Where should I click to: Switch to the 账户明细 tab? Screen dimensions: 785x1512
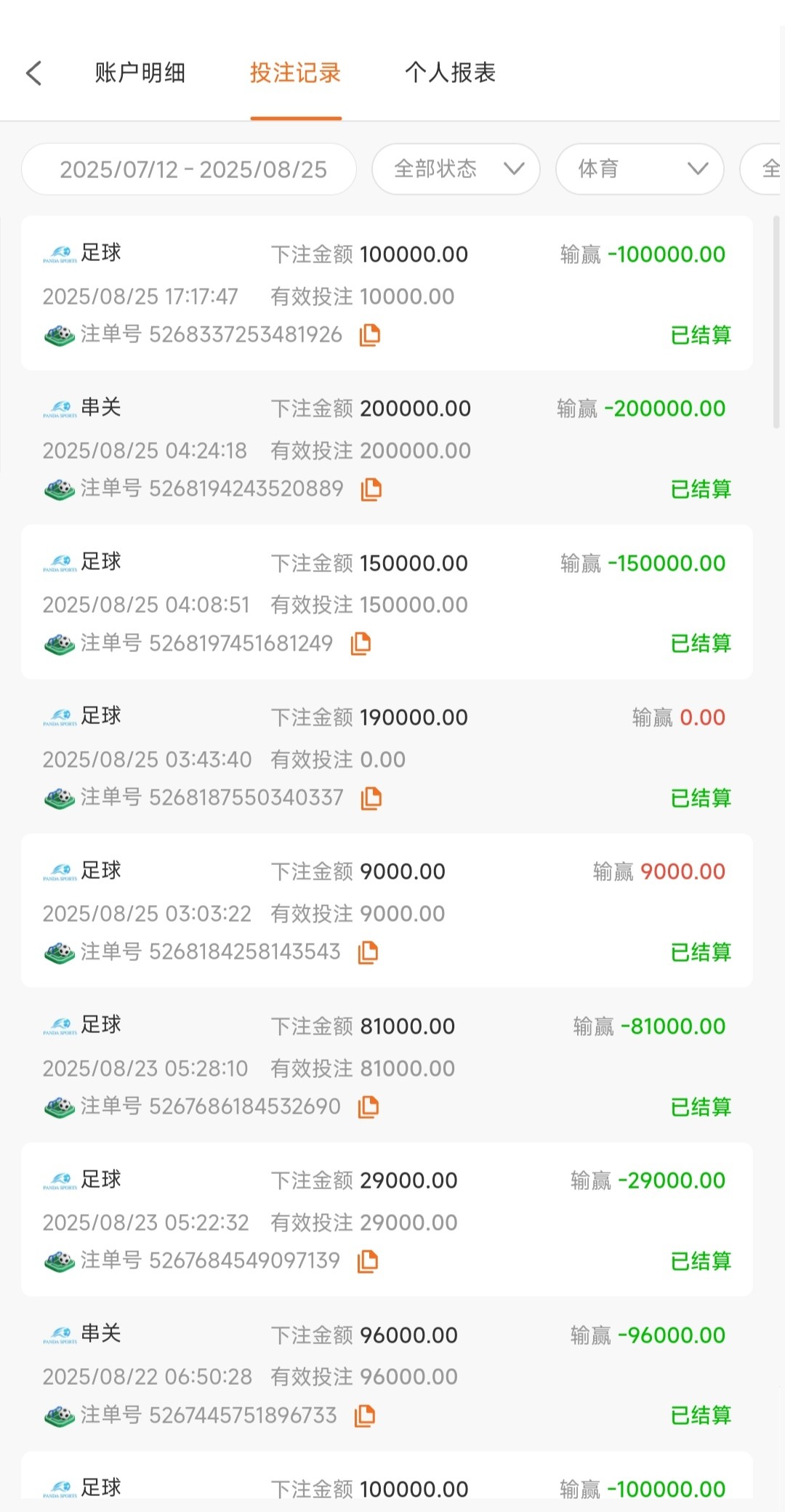click(140, 73)
